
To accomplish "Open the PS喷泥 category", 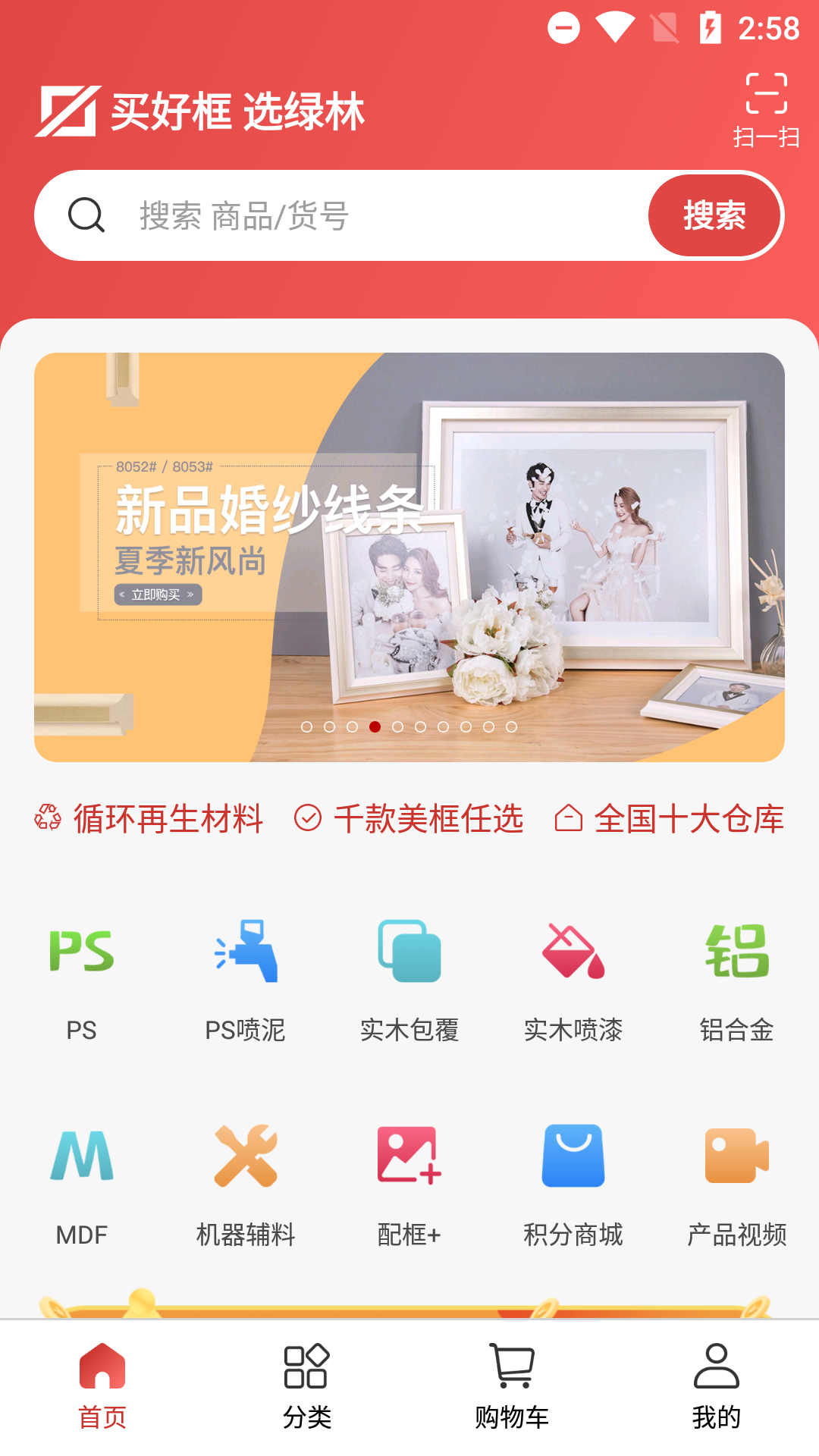I will (246, 978).
